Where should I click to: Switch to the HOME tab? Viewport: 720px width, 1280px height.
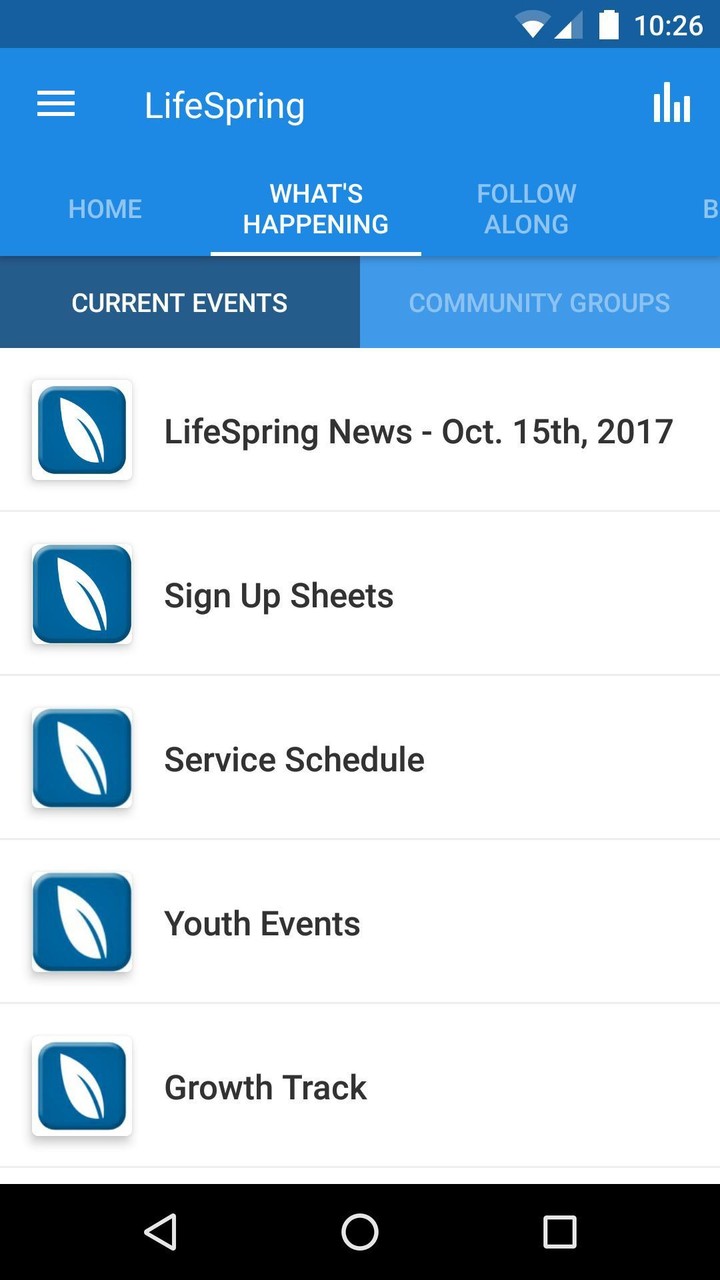[x=105, y=208]
